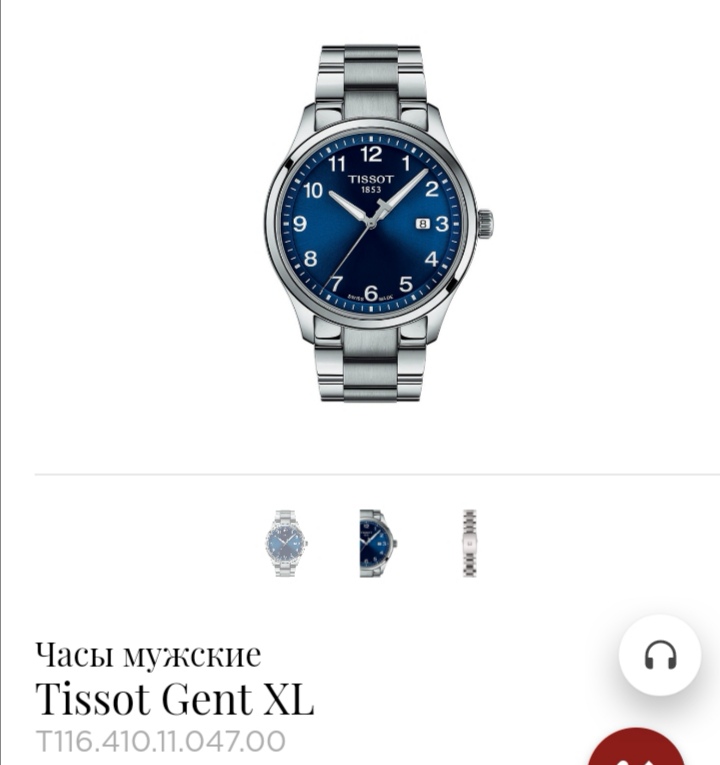Open the large Tissot watch photo
Image resolution: width=720 pixels, height=765 pixels.
pos(377,222)
